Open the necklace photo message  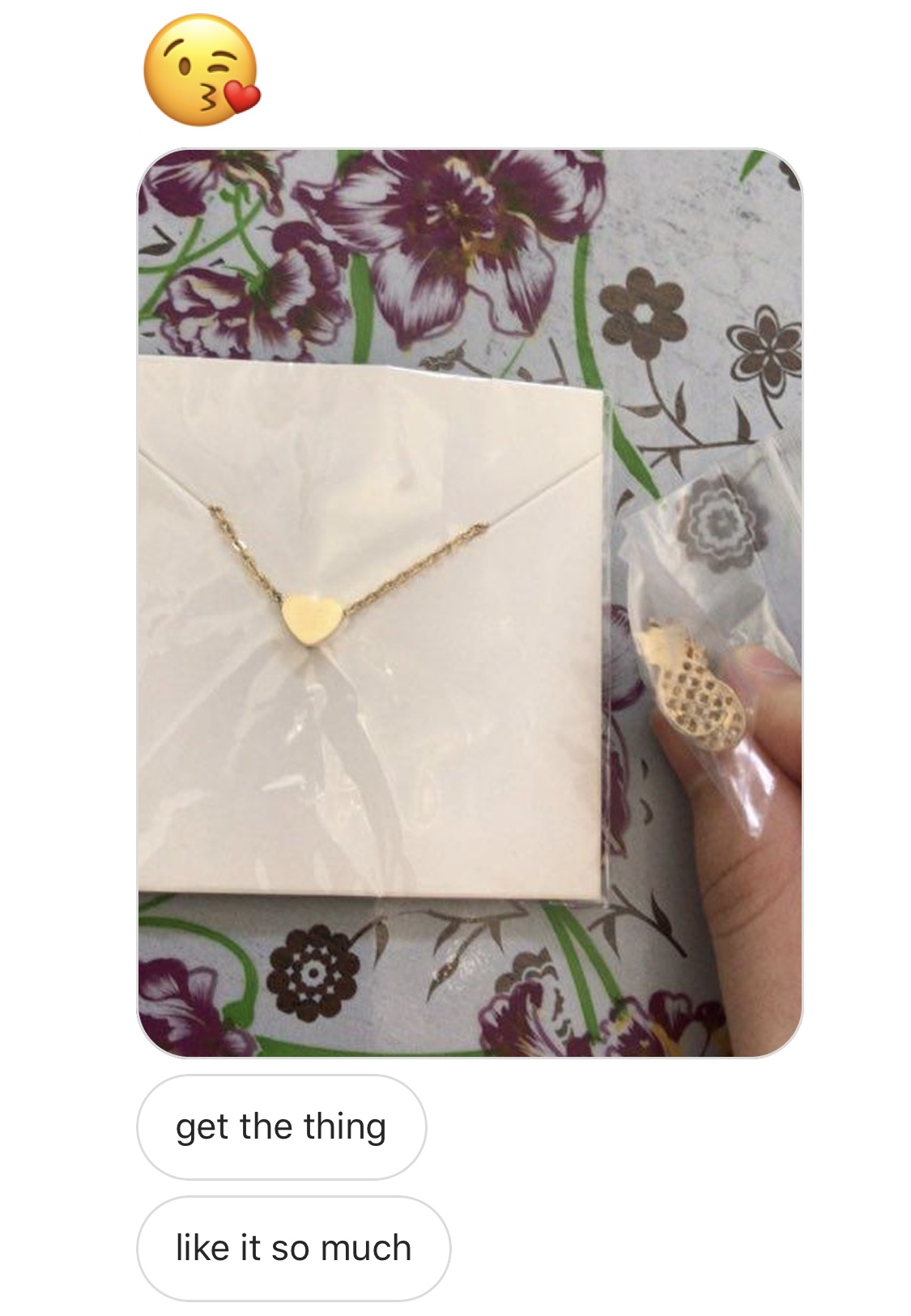(x=470, y=603)
